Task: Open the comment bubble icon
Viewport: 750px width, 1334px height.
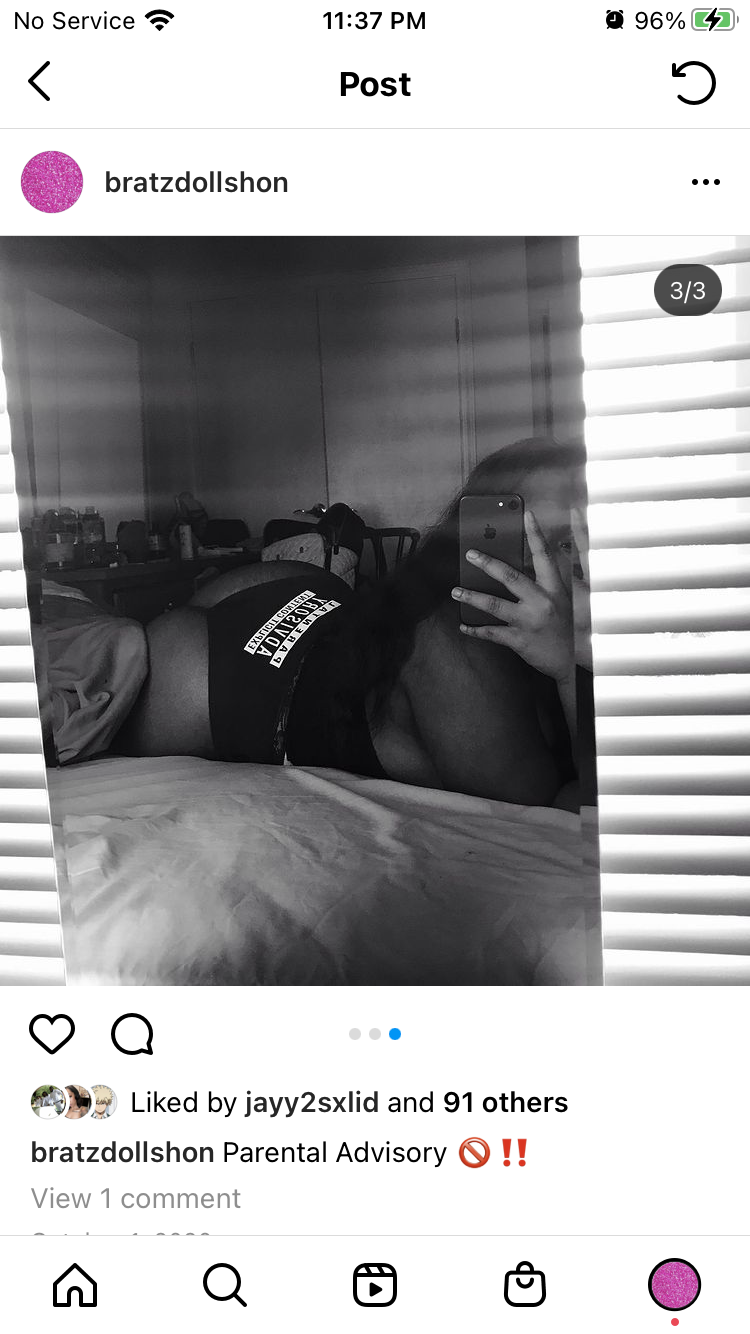Action: point(132,1034)
